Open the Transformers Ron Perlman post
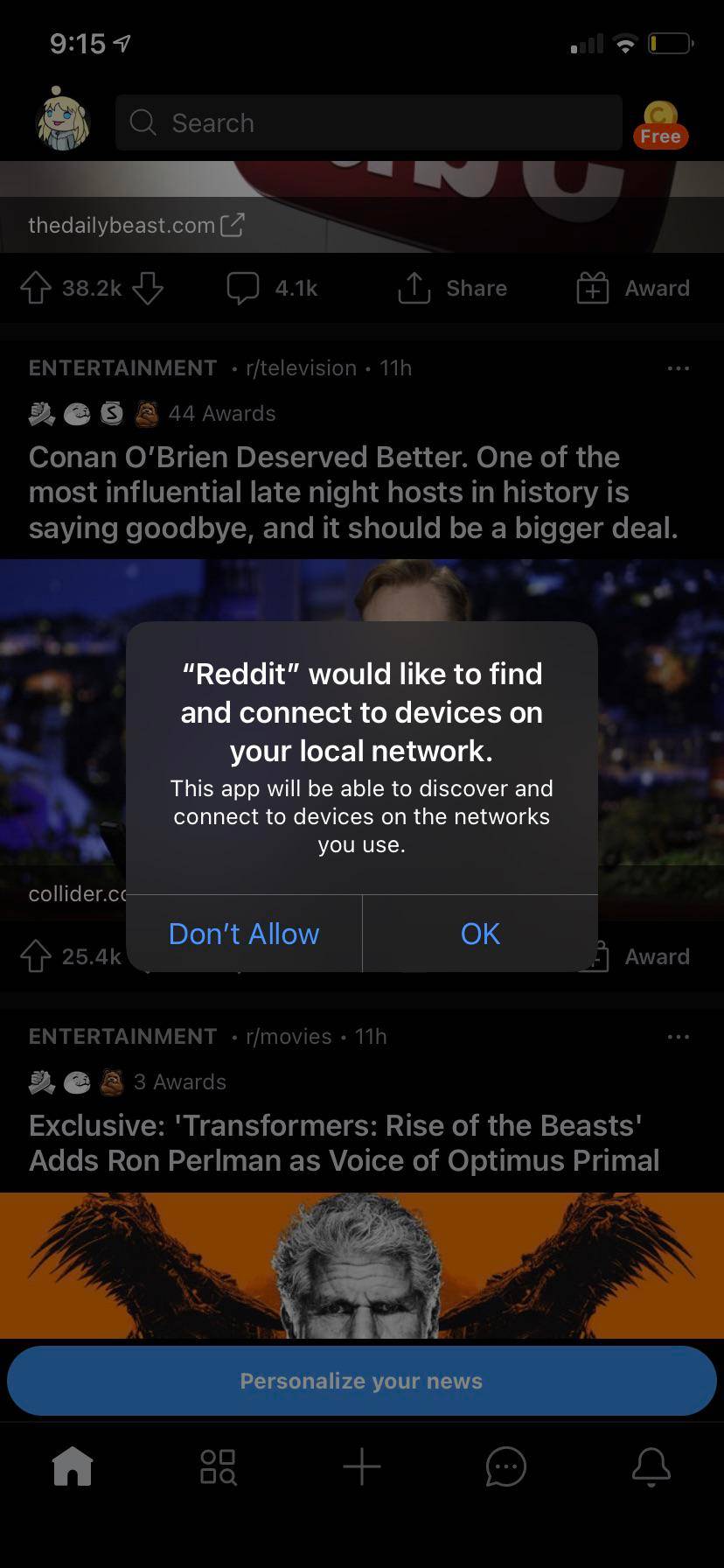Viewport: 724px width, 1568px height. (x=344, y=1142)
